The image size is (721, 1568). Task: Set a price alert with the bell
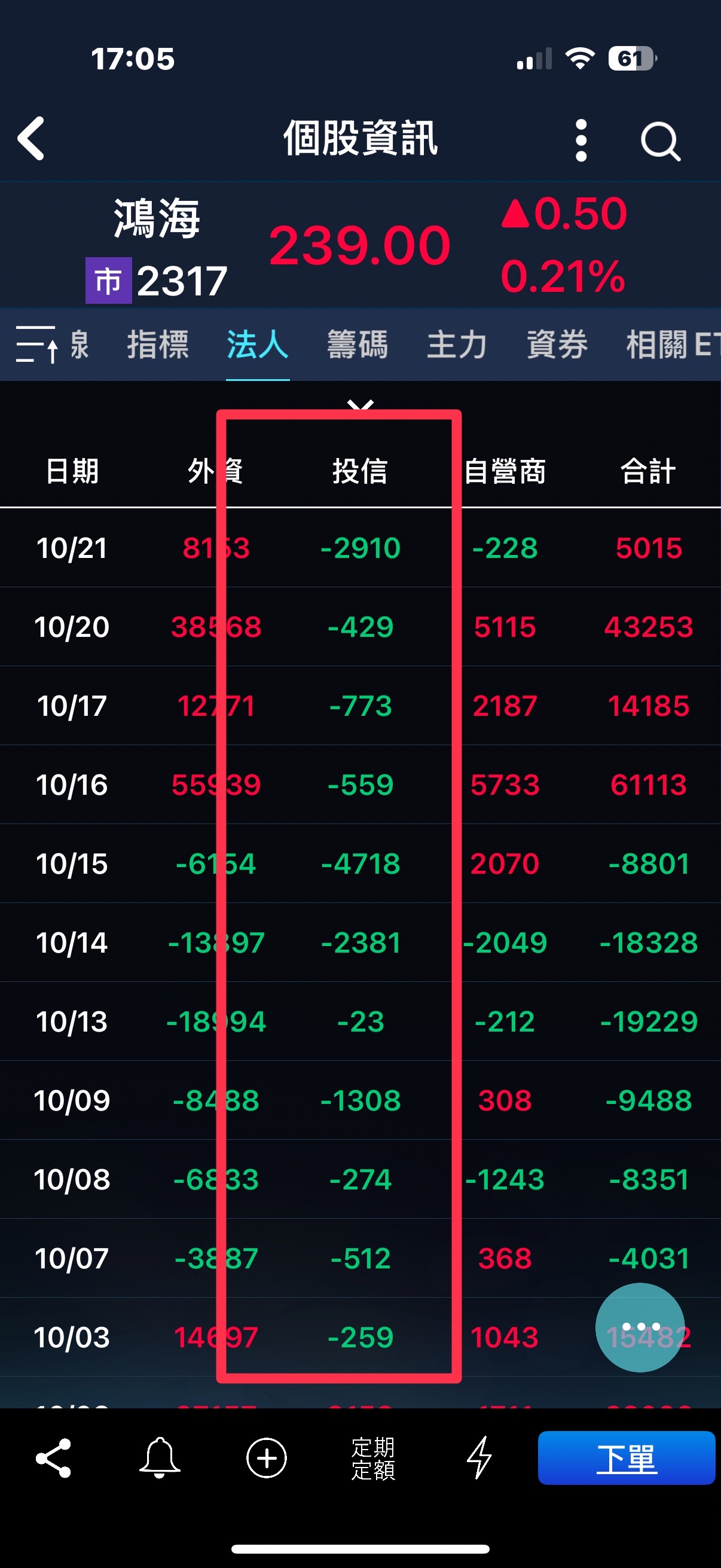160,1459
